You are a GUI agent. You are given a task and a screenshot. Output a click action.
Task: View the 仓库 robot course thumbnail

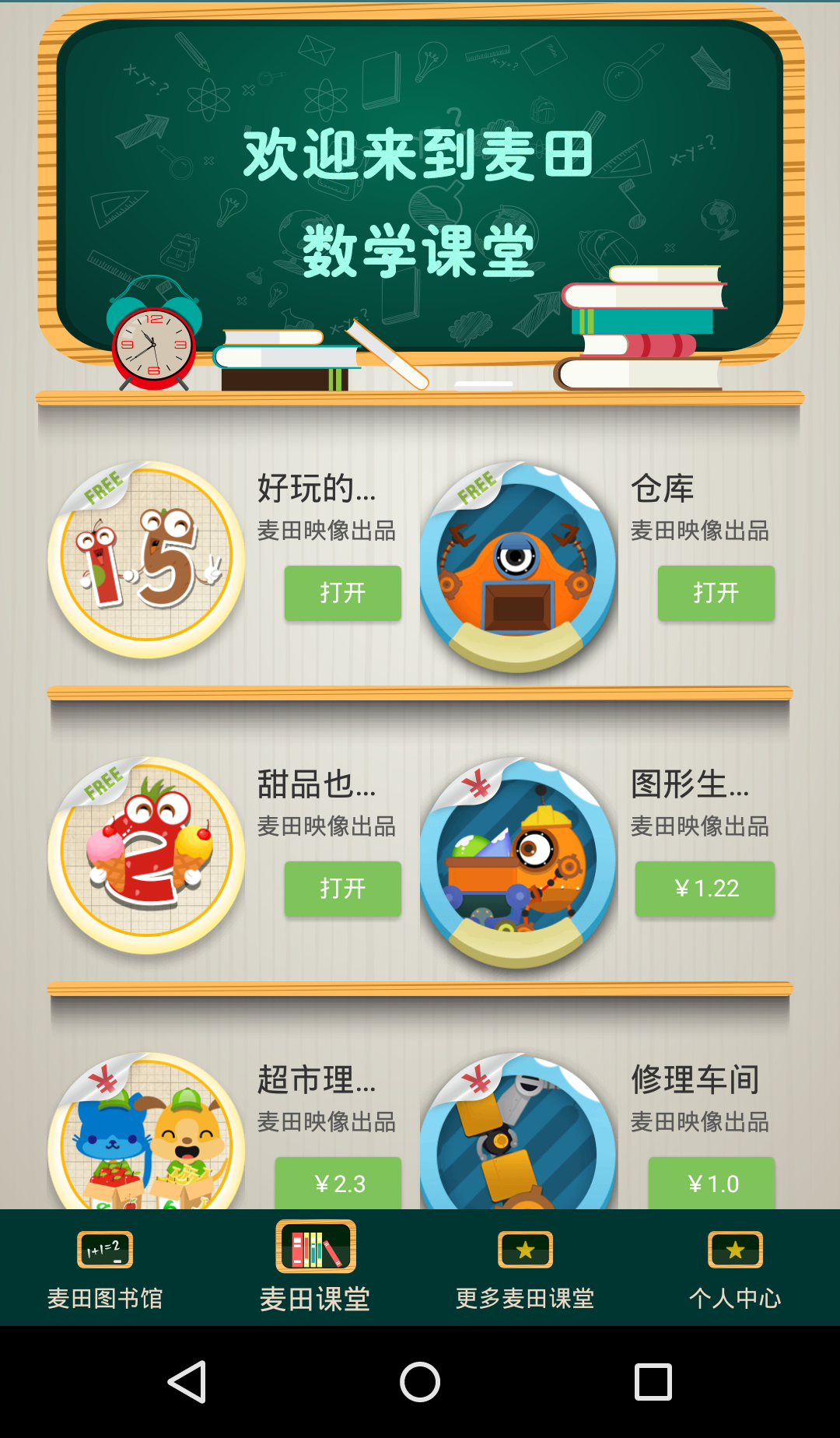point(518,564)
